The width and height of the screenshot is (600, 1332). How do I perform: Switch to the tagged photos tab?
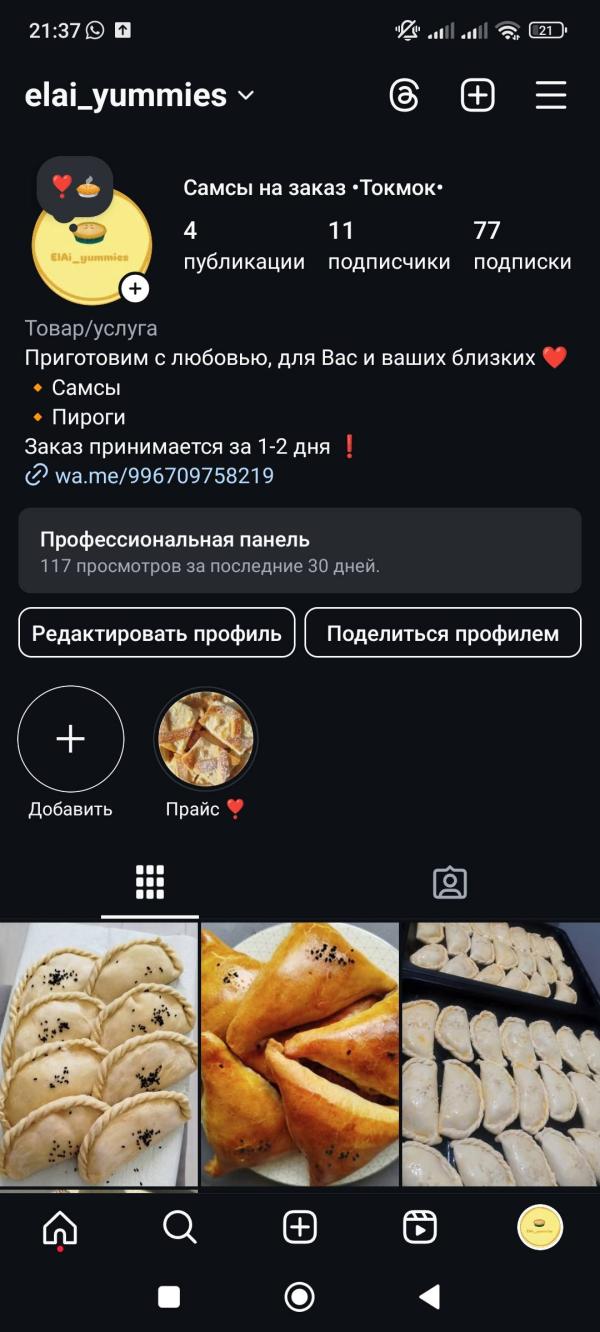pyautogui.click(x=450, y=883)
